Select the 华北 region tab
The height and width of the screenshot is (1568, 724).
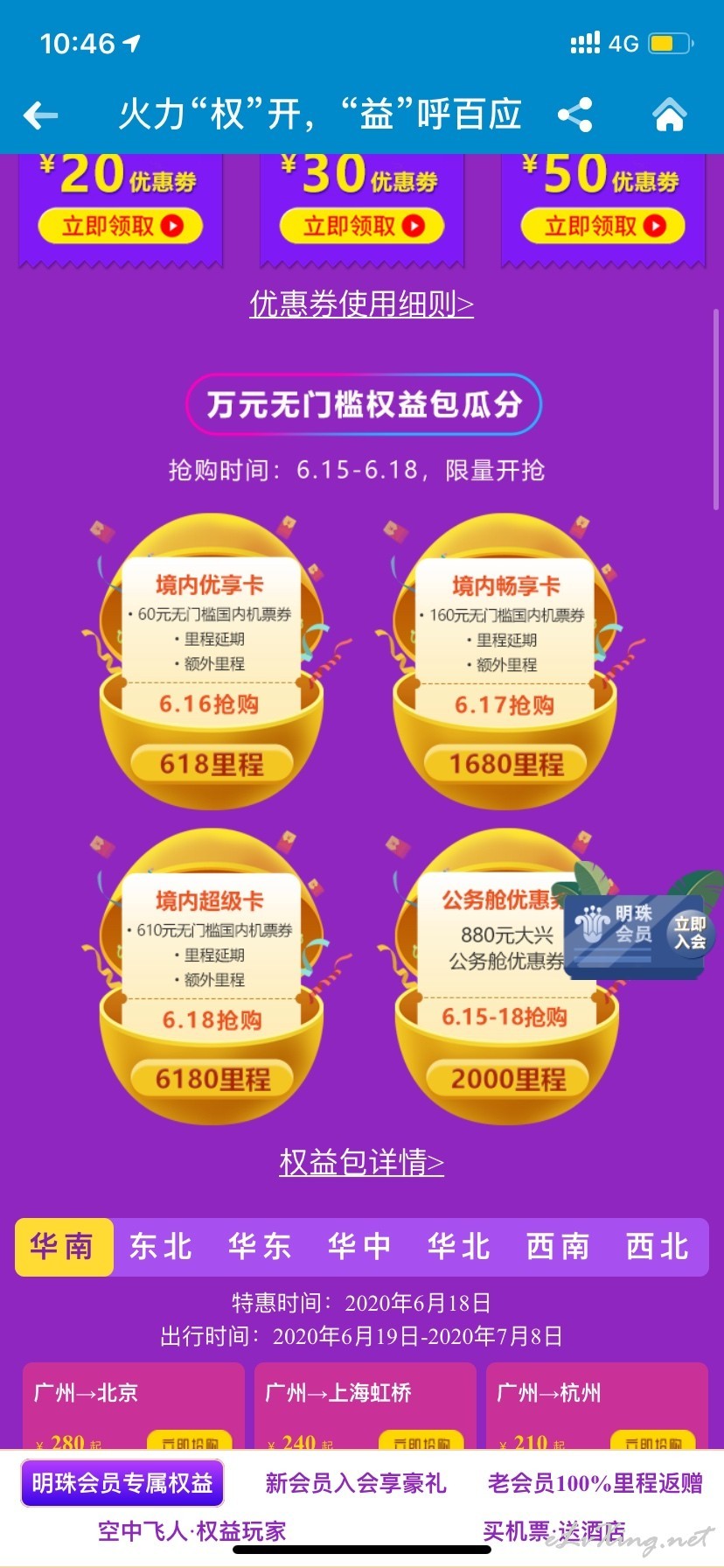pos(458,1247)
